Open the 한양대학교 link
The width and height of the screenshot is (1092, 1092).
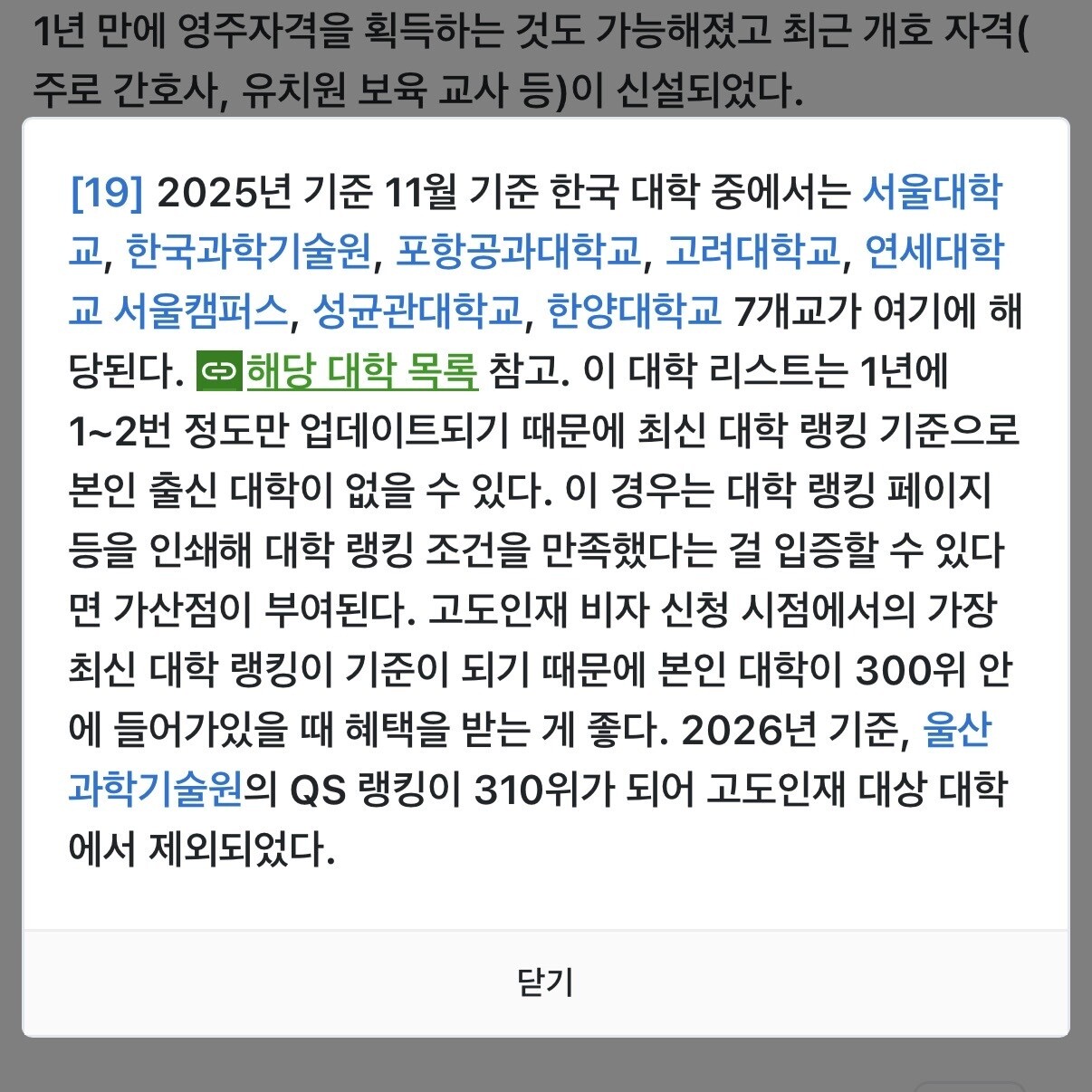[x=635, y=311]
